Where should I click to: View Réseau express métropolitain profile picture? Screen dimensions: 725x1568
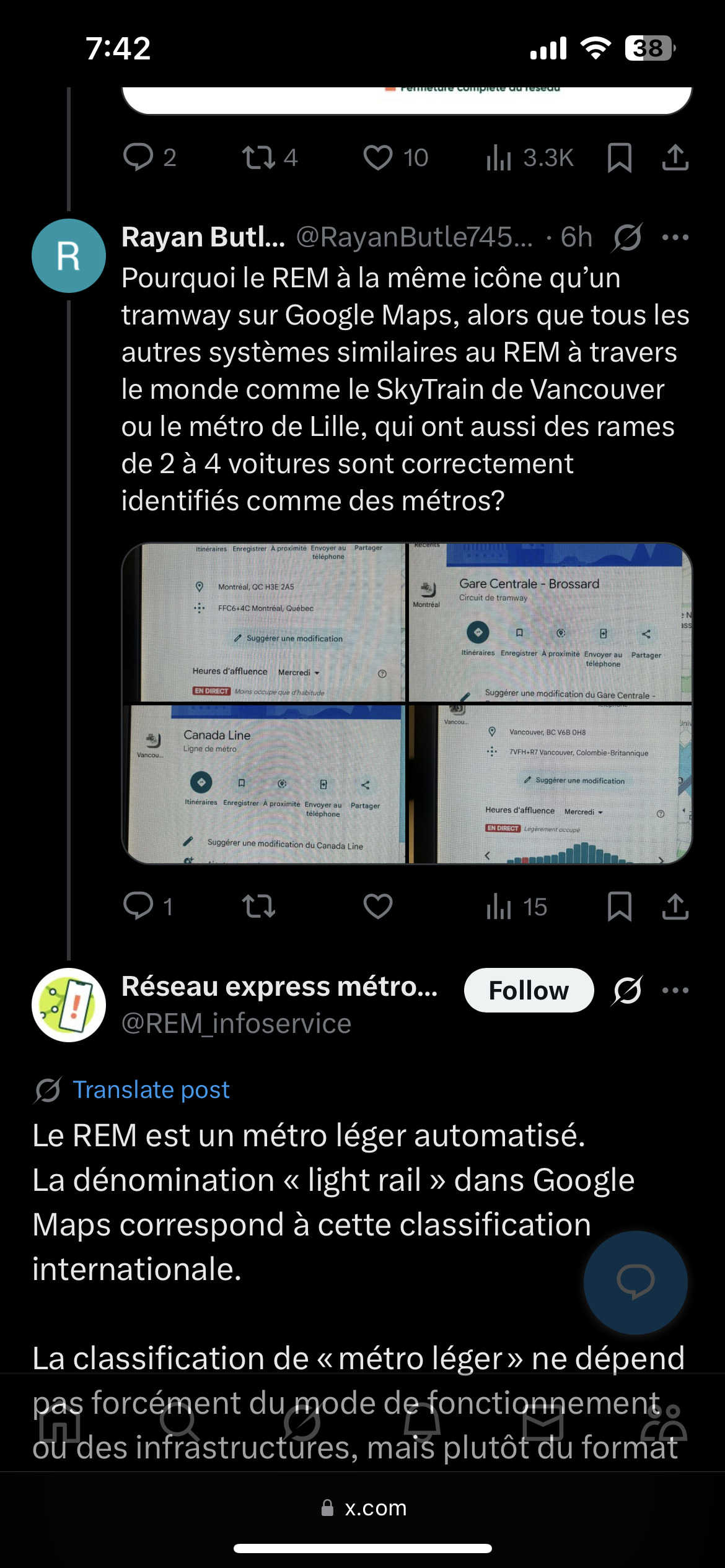(69, 1004)
